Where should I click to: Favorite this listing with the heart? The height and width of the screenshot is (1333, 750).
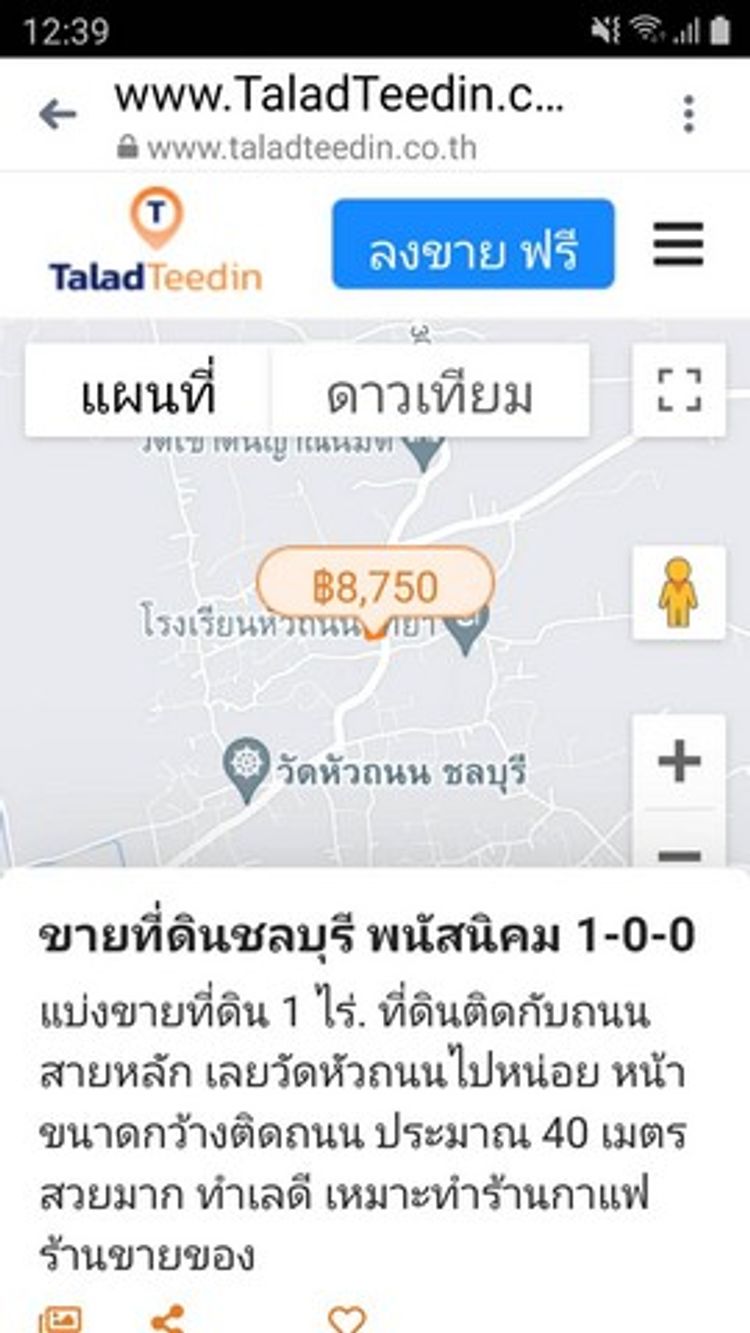coord(347,1320)
